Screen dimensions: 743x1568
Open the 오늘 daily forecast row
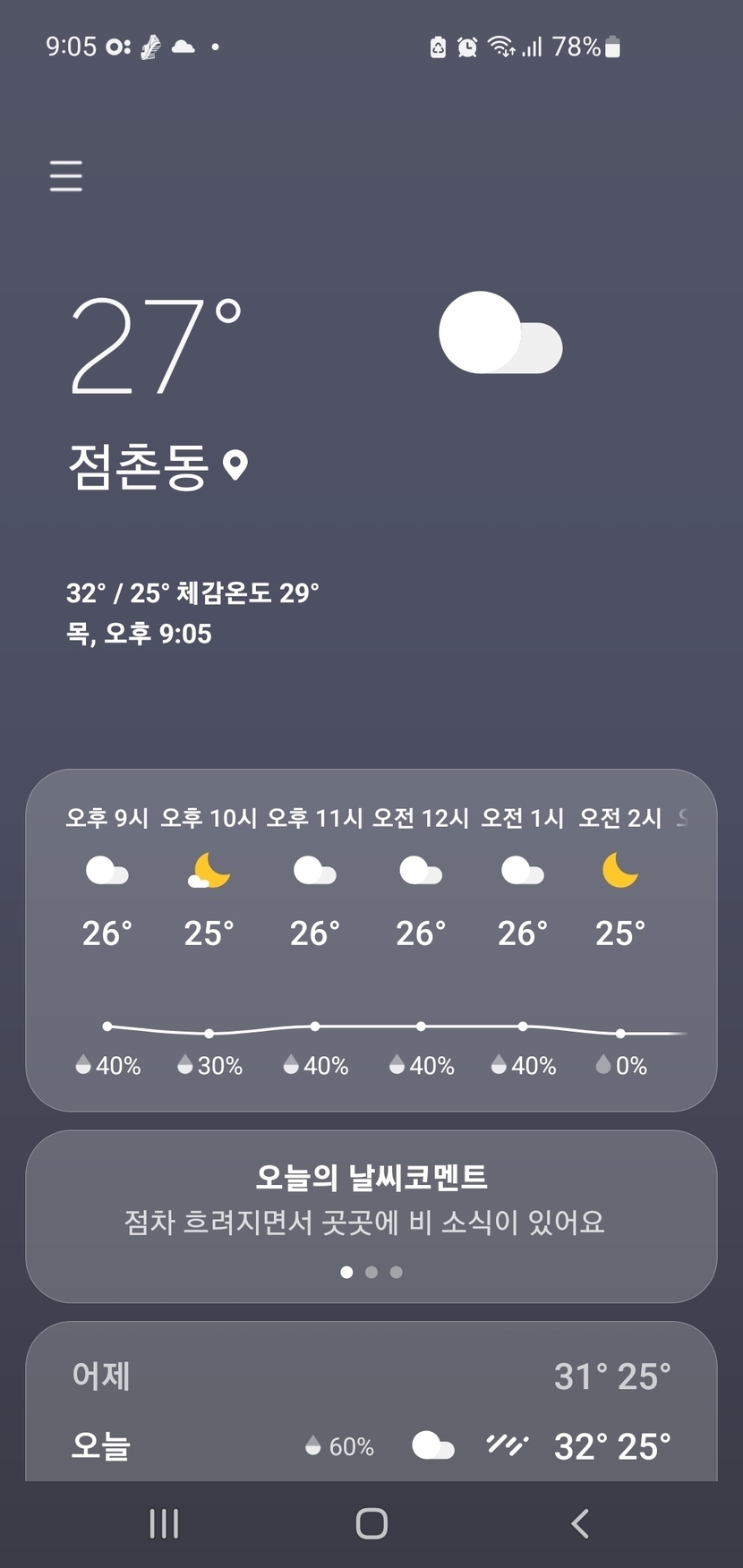(371, 1445)
